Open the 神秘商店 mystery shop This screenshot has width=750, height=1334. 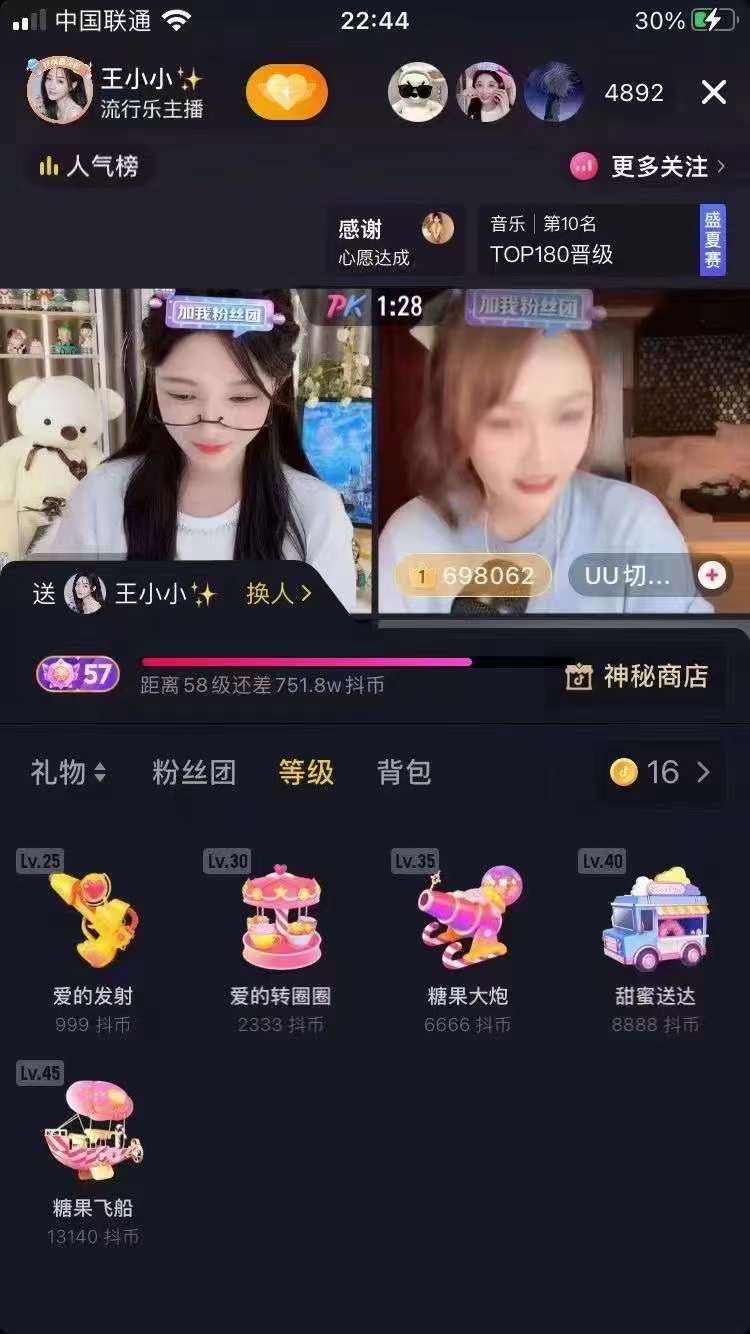pyautogui.click(x=636, y=677)
